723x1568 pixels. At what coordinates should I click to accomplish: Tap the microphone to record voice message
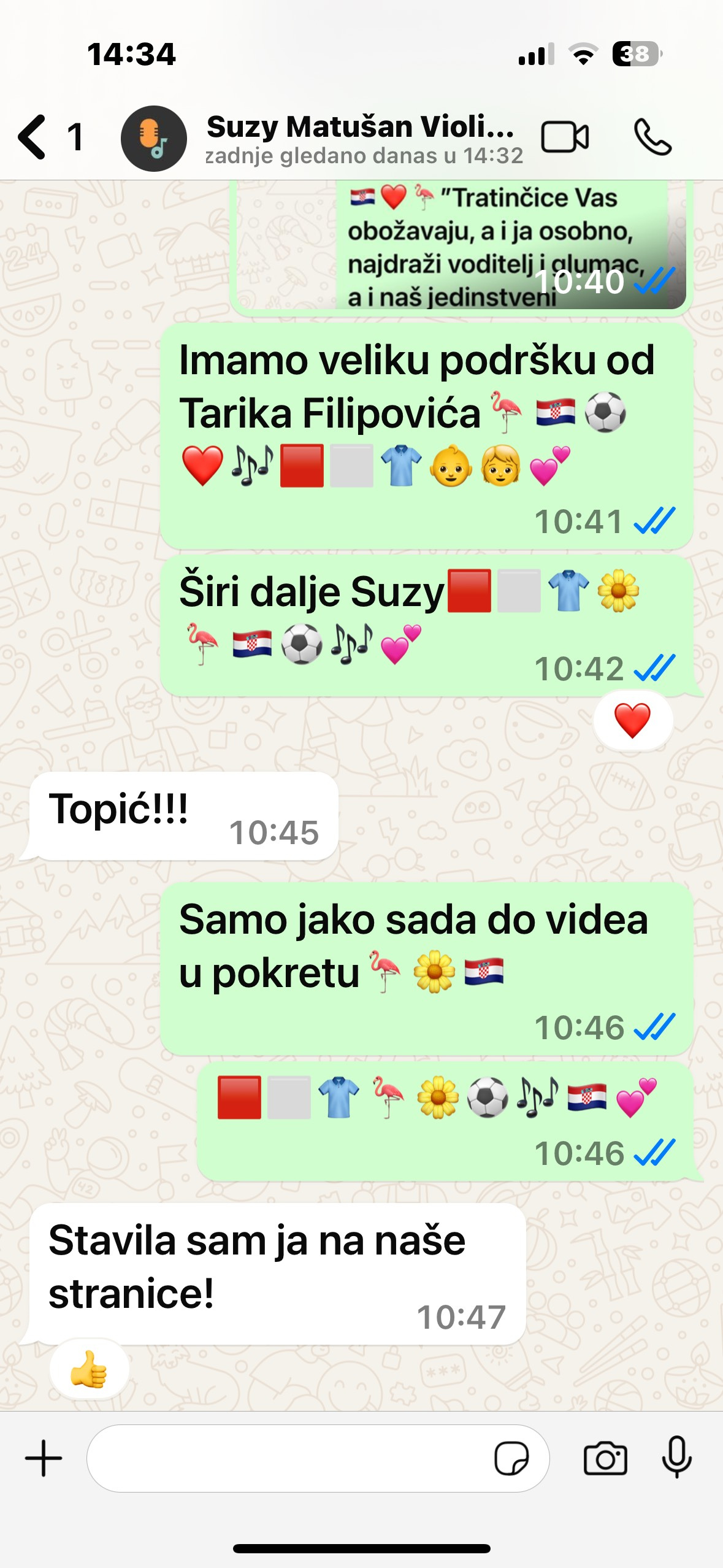[x=677, y=1457]
